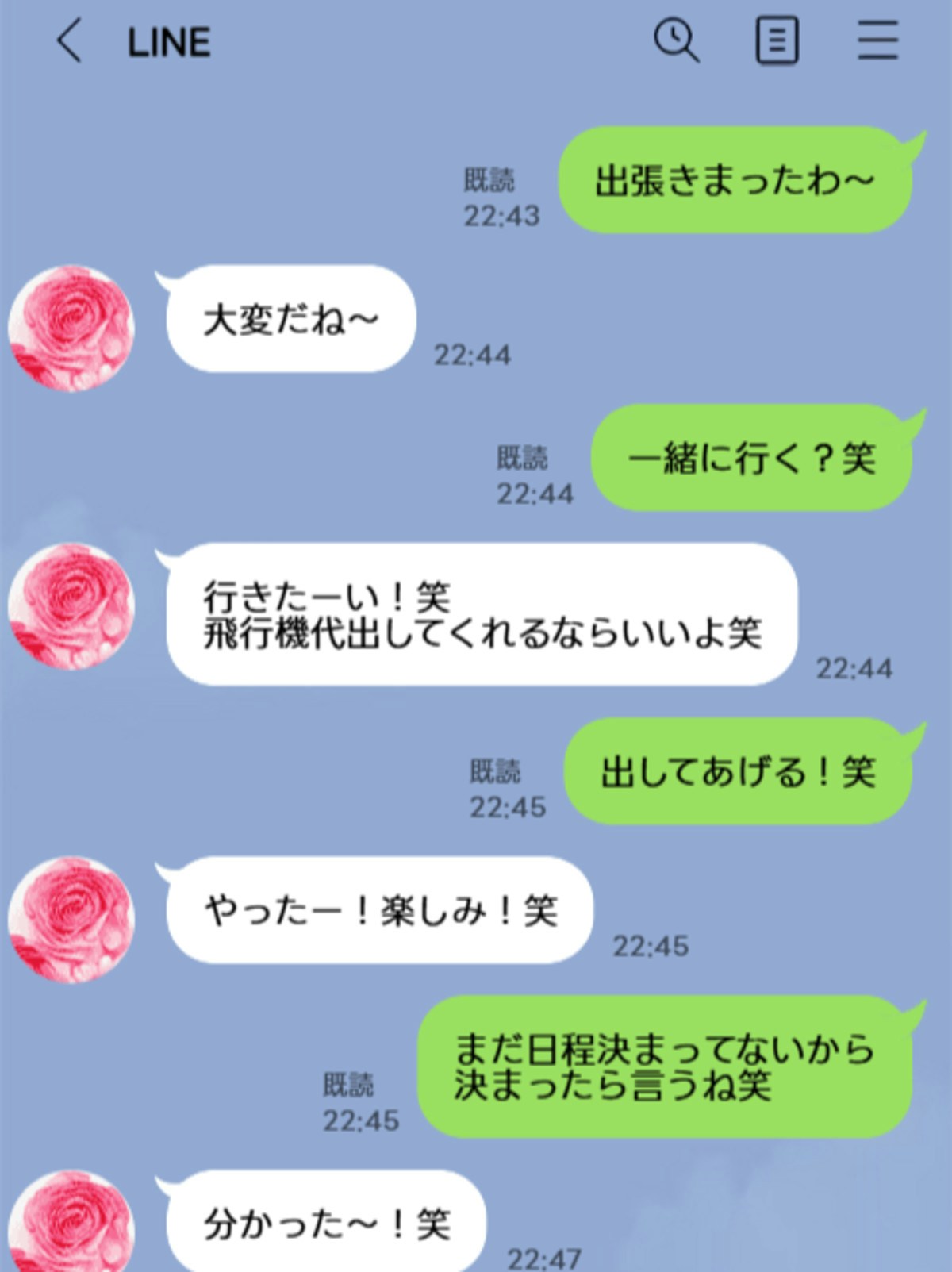The width and height of the screenshot is (952, 1272).
Task: Open rose profile picture beside 大変だね〜
Action: [71, 328]
